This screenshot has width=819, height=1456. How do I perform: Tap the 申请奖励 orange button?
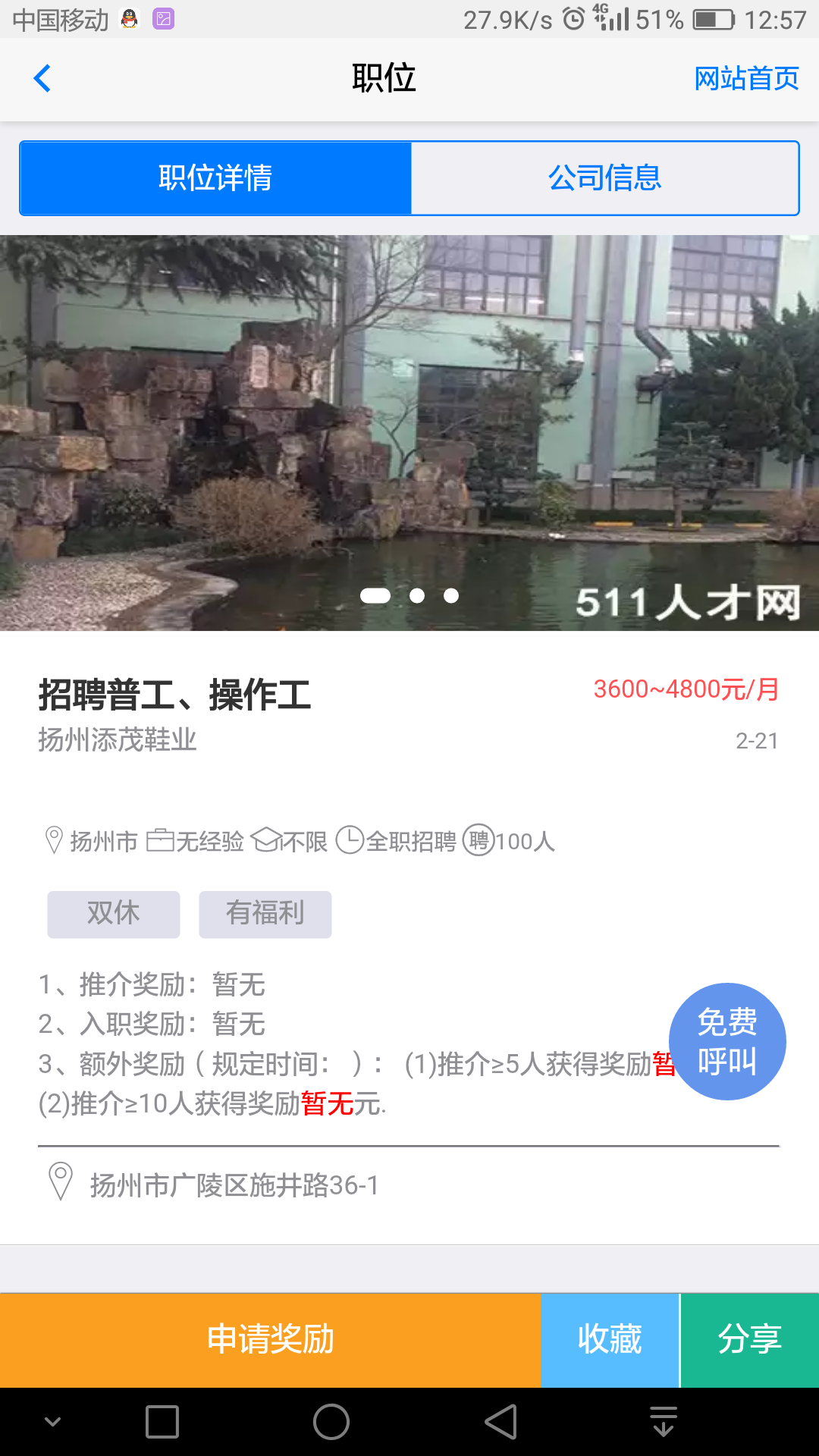pyautogui.click(x=269, y=1339)
